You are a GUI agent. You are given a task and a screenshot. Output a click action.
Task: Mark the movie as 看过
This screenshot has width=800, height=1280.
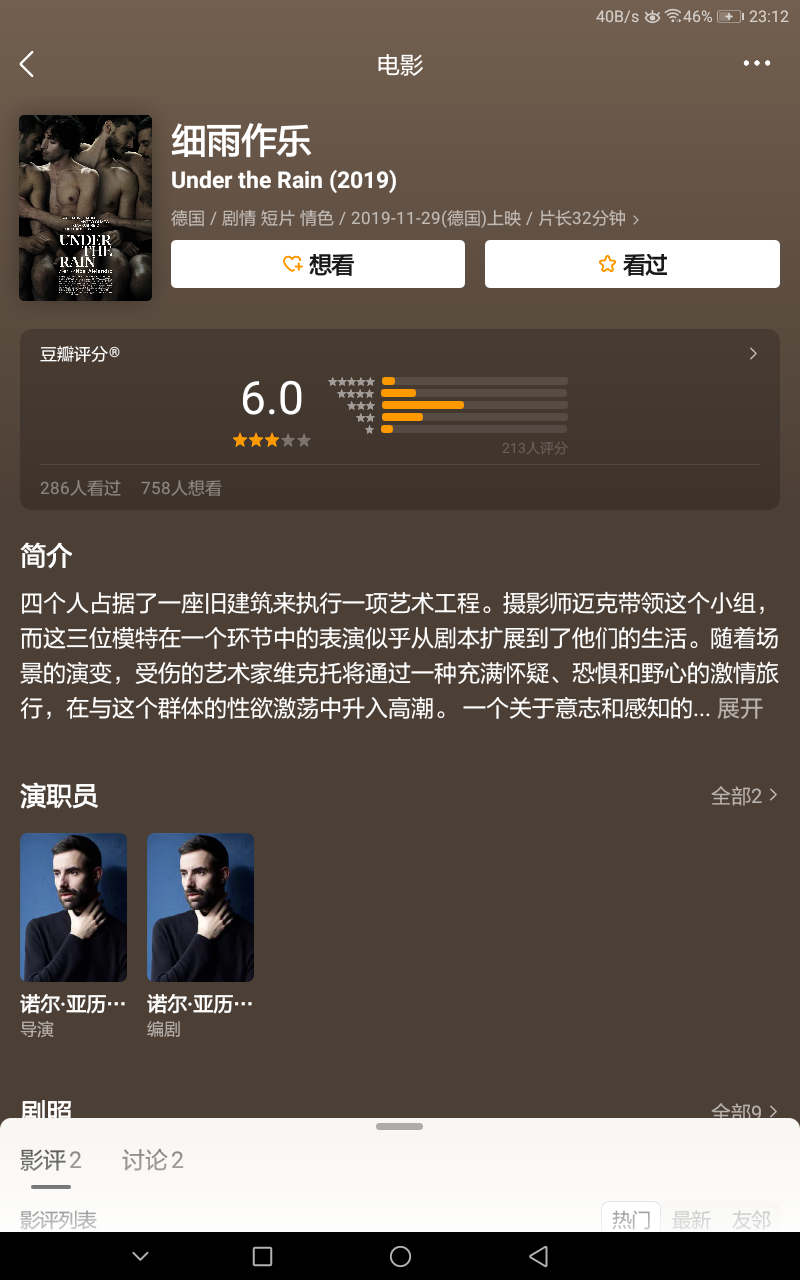pyautogui.click(x=632, y=264)
